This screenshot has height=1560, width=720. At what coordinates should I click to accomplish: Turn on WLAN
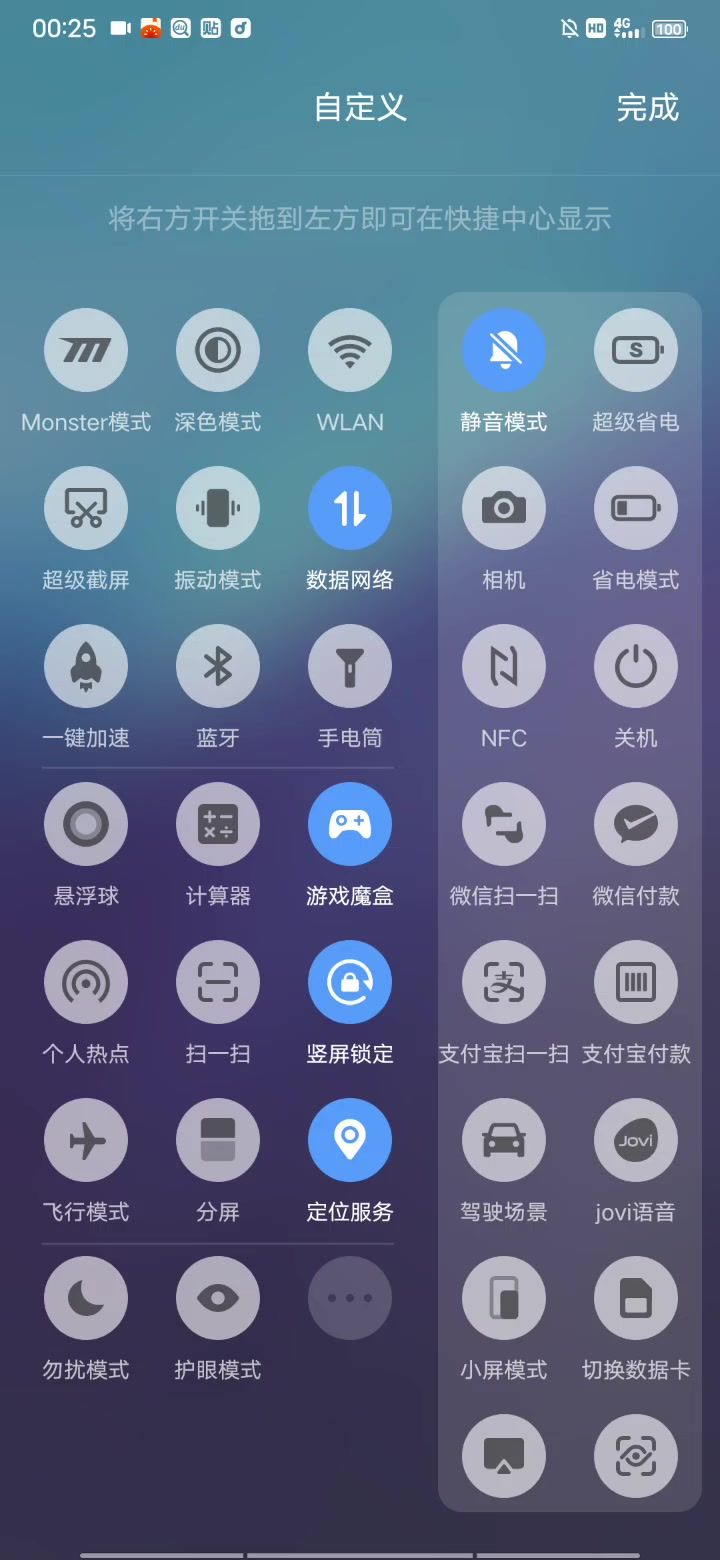[350, 350]
